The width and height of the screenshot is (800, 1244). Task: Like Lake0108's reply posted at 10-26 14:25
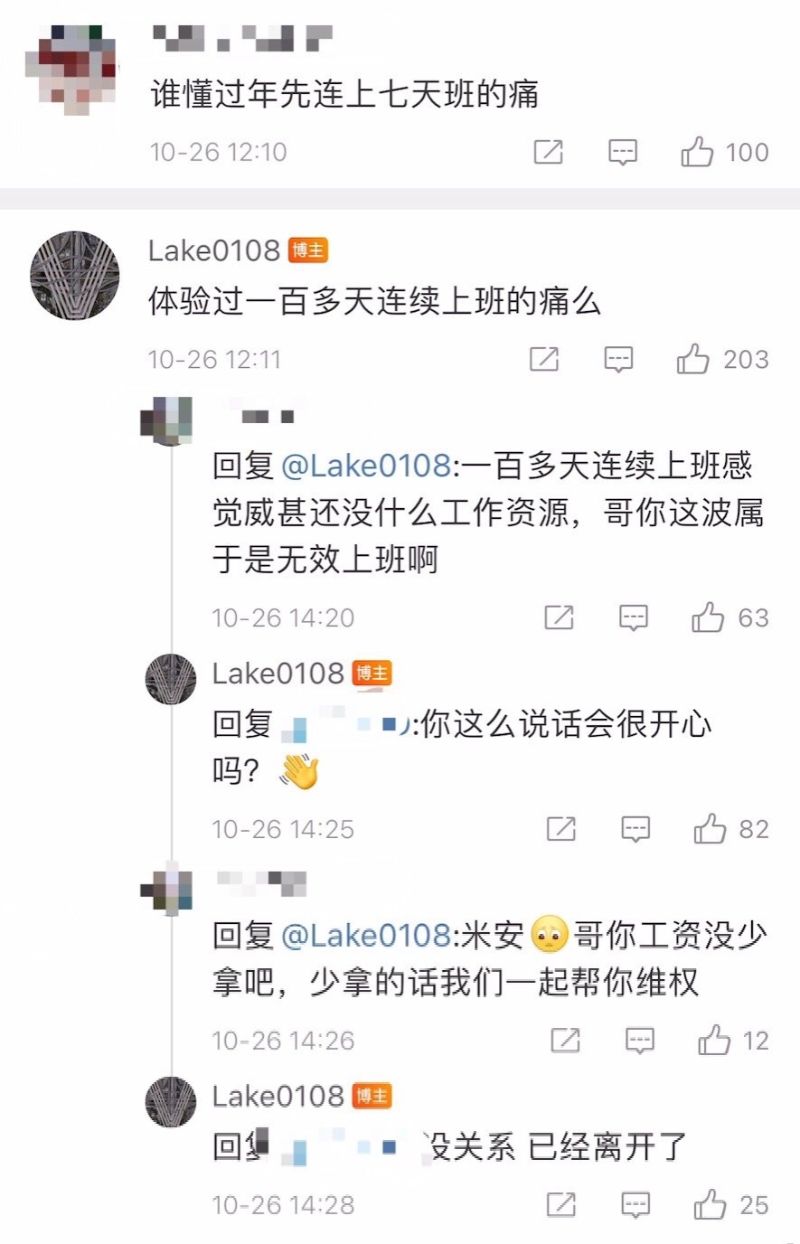point(710,829)
